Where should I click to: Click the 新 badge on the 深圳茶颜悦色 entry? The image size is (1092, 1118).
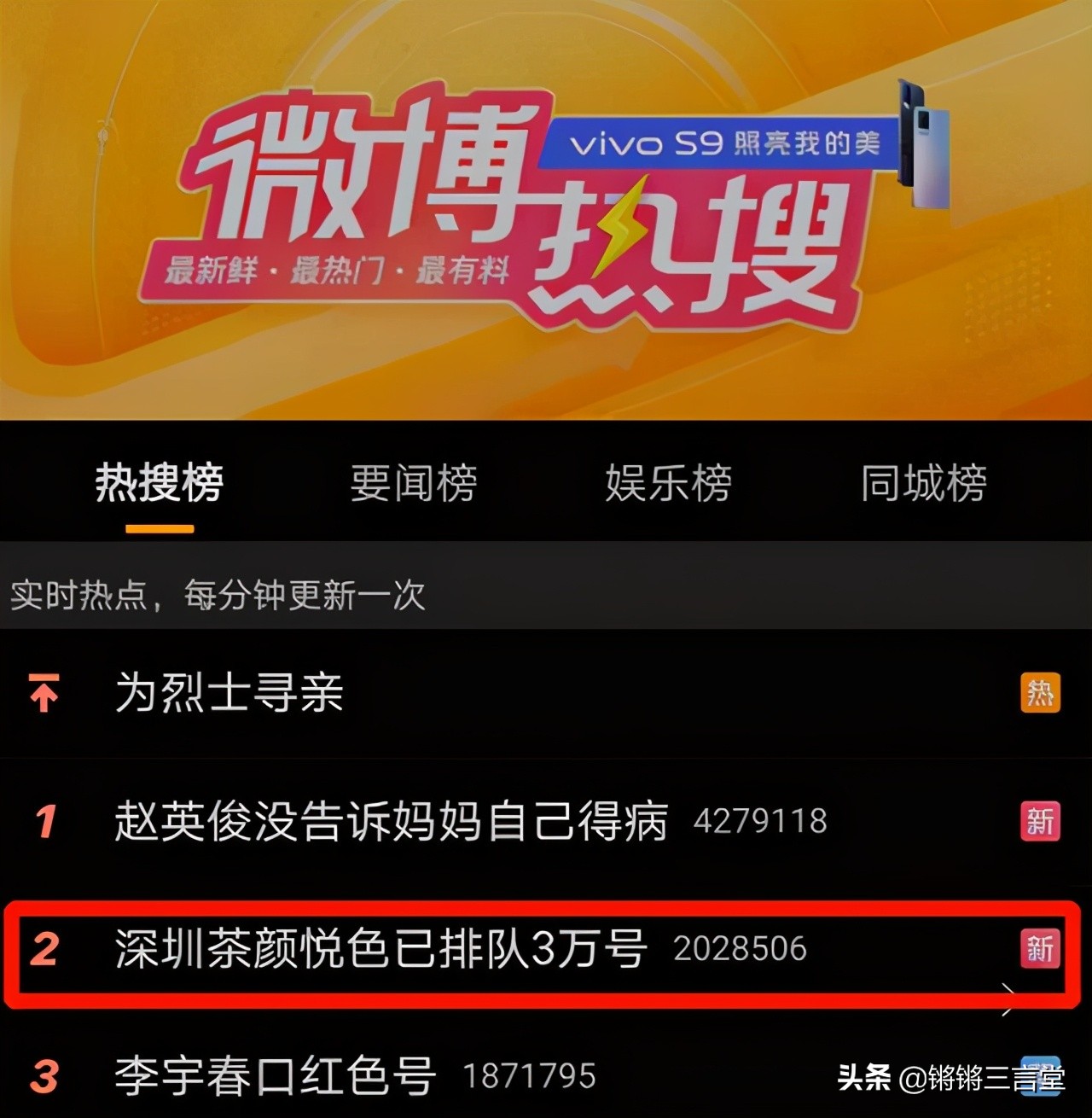[1040, 948]
